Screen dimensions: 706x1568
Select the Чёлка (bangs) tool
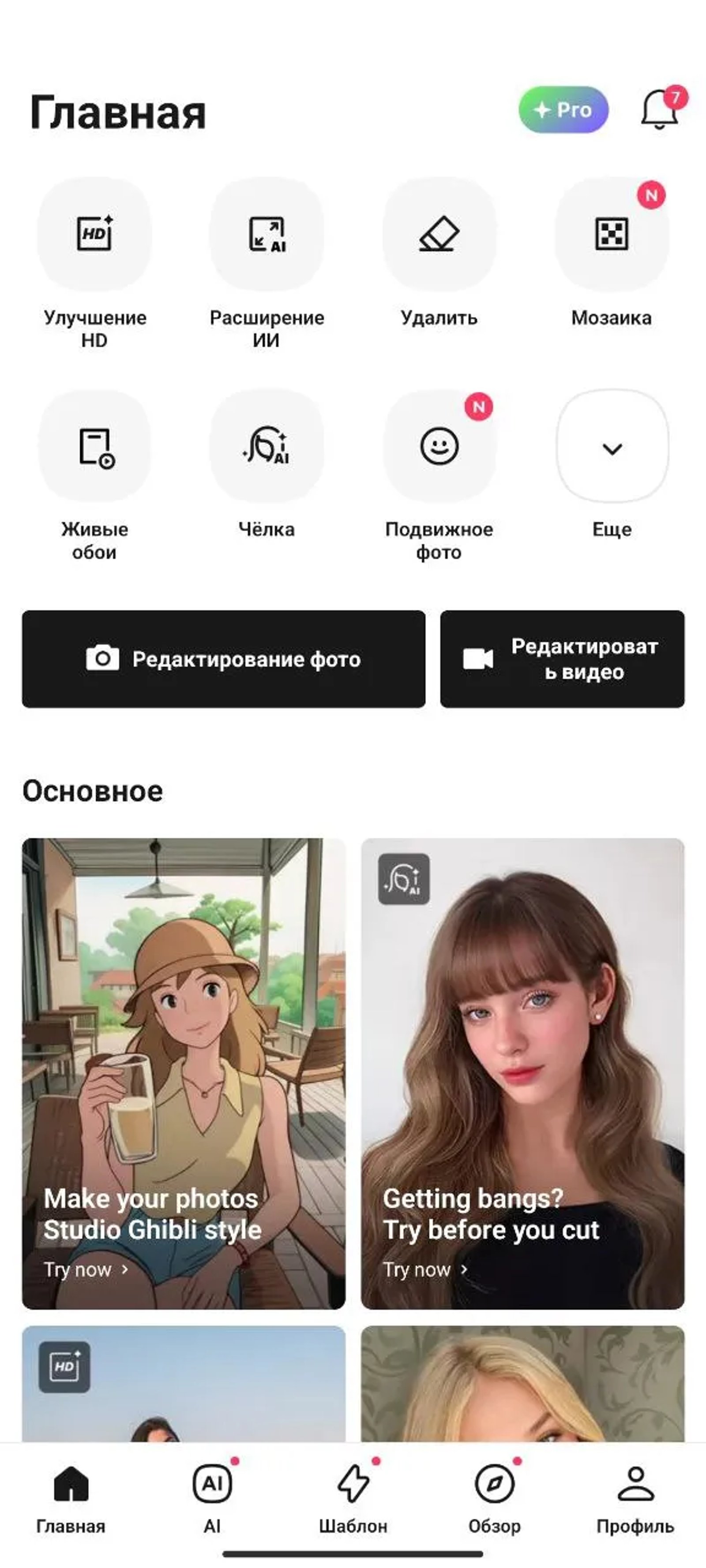pyautogui.click(x=267, y=448)
